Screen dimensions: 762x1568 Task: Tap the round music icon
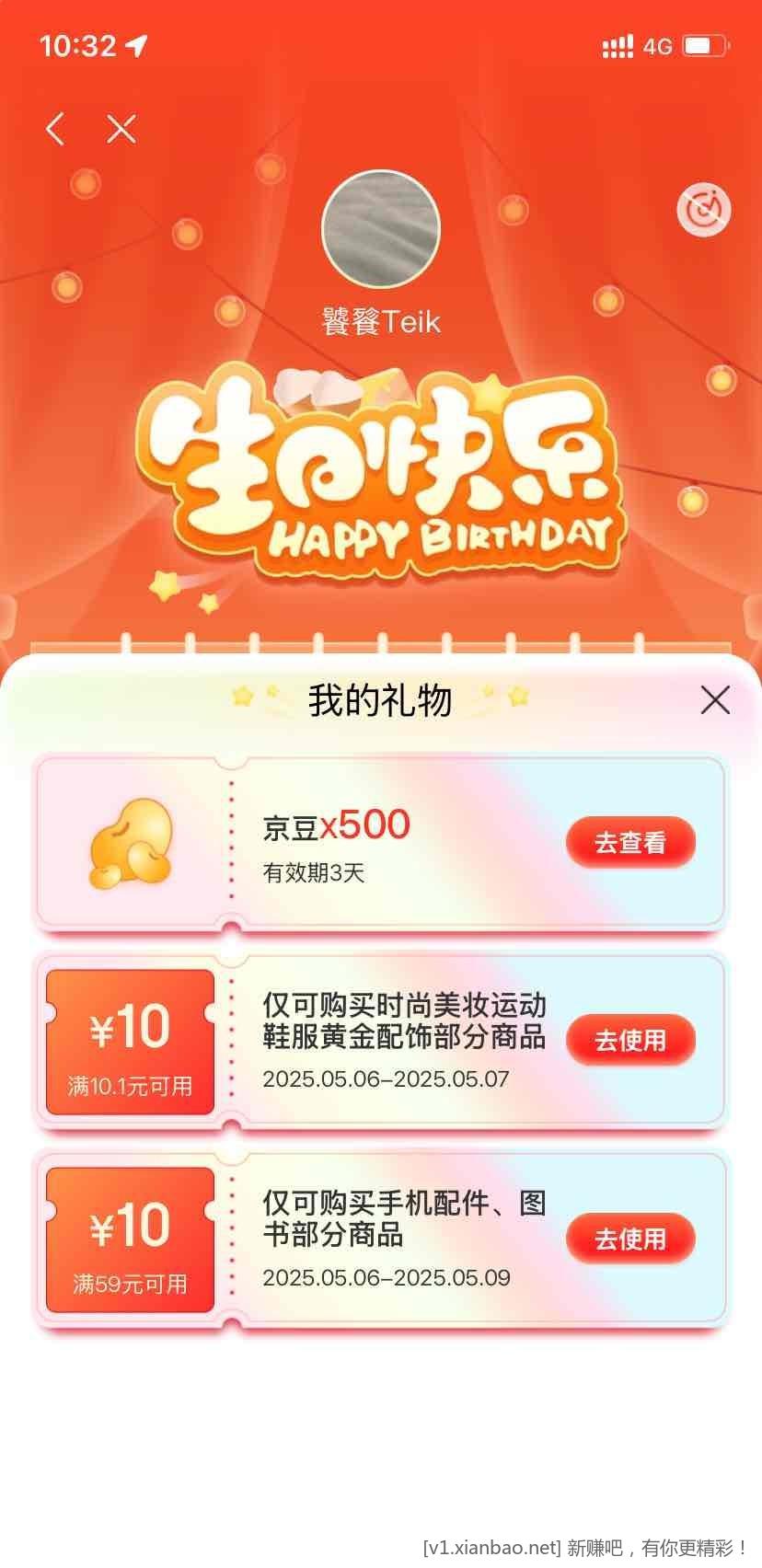[x=703, y=210]
